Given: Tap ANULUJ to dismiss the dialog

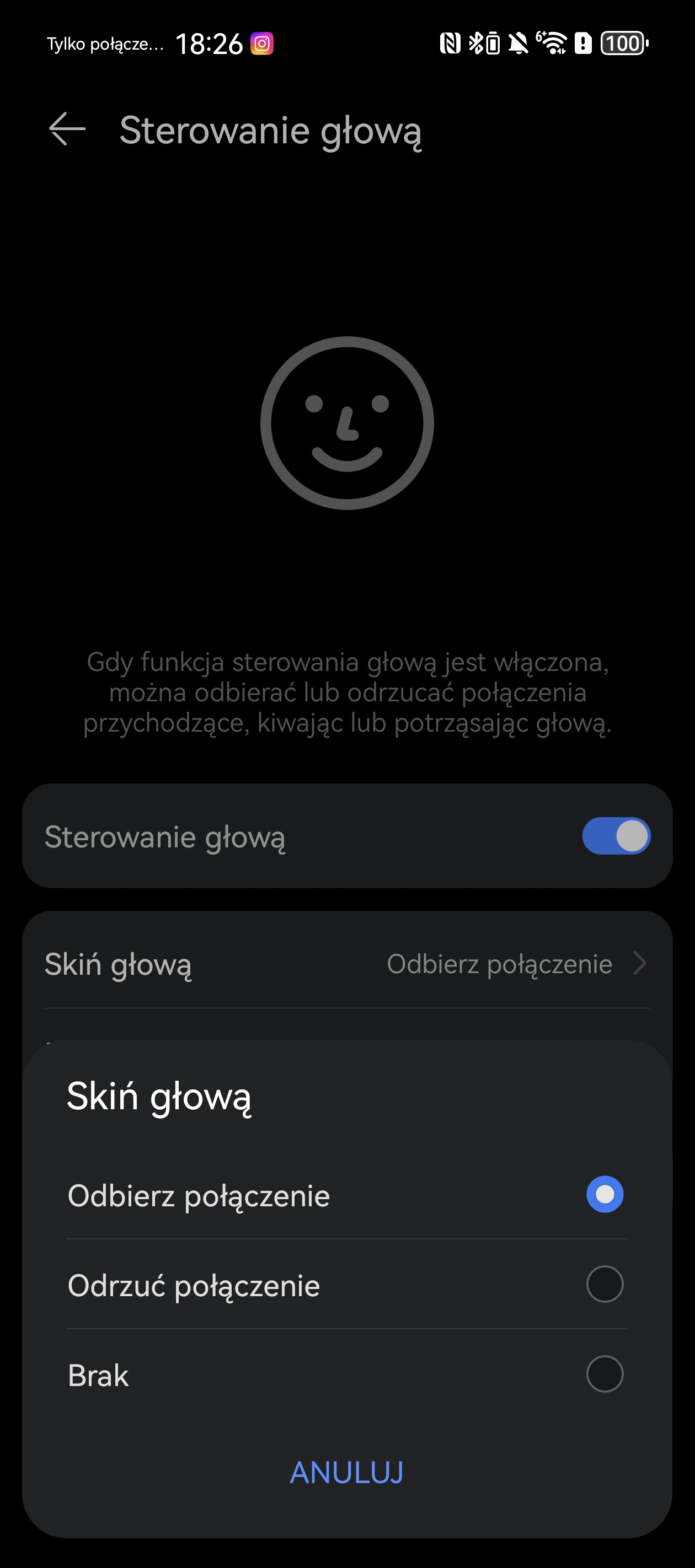Looking at the screenshot, I should [346, 1473].
